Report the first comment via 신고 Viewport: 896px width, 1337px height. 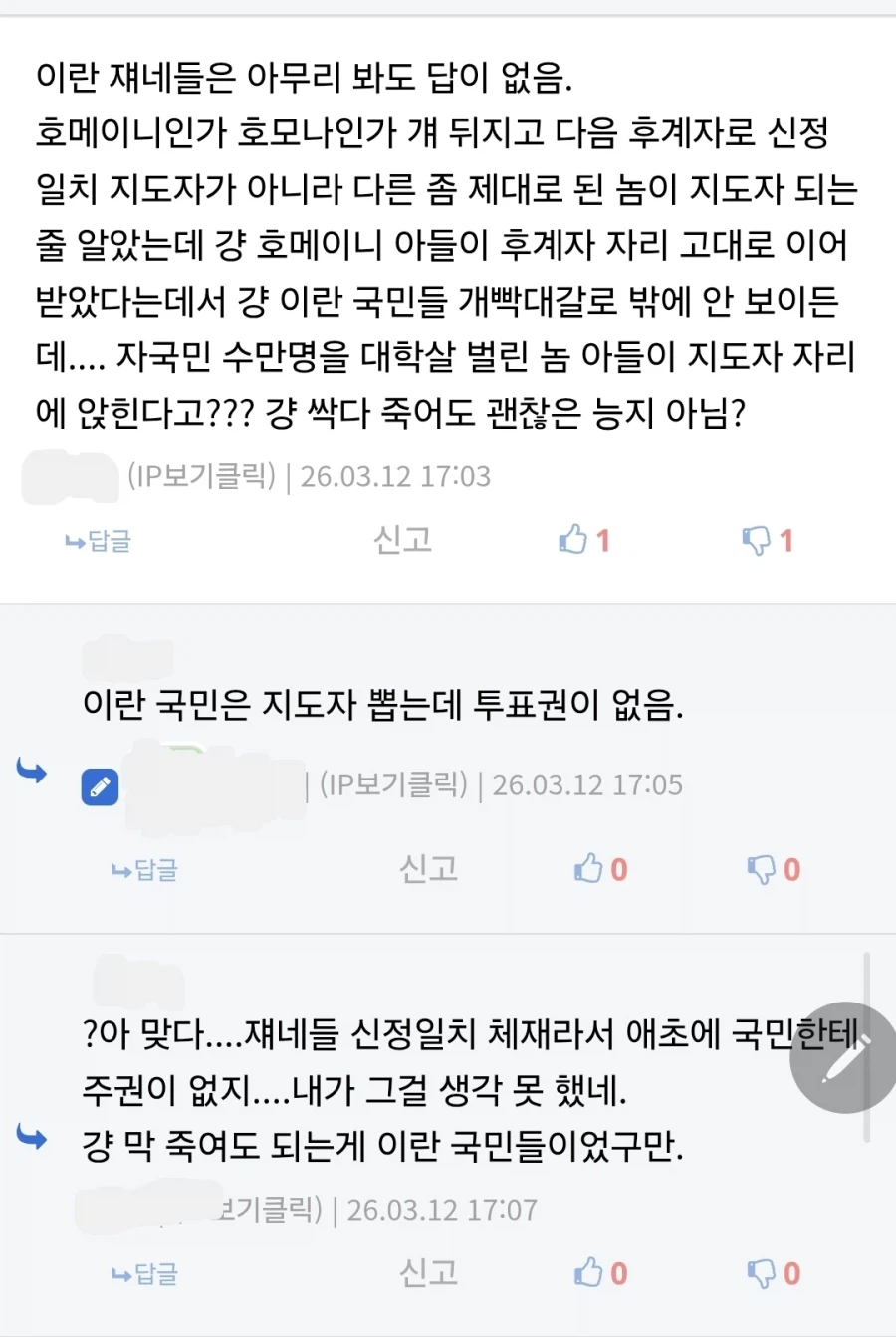402,541
